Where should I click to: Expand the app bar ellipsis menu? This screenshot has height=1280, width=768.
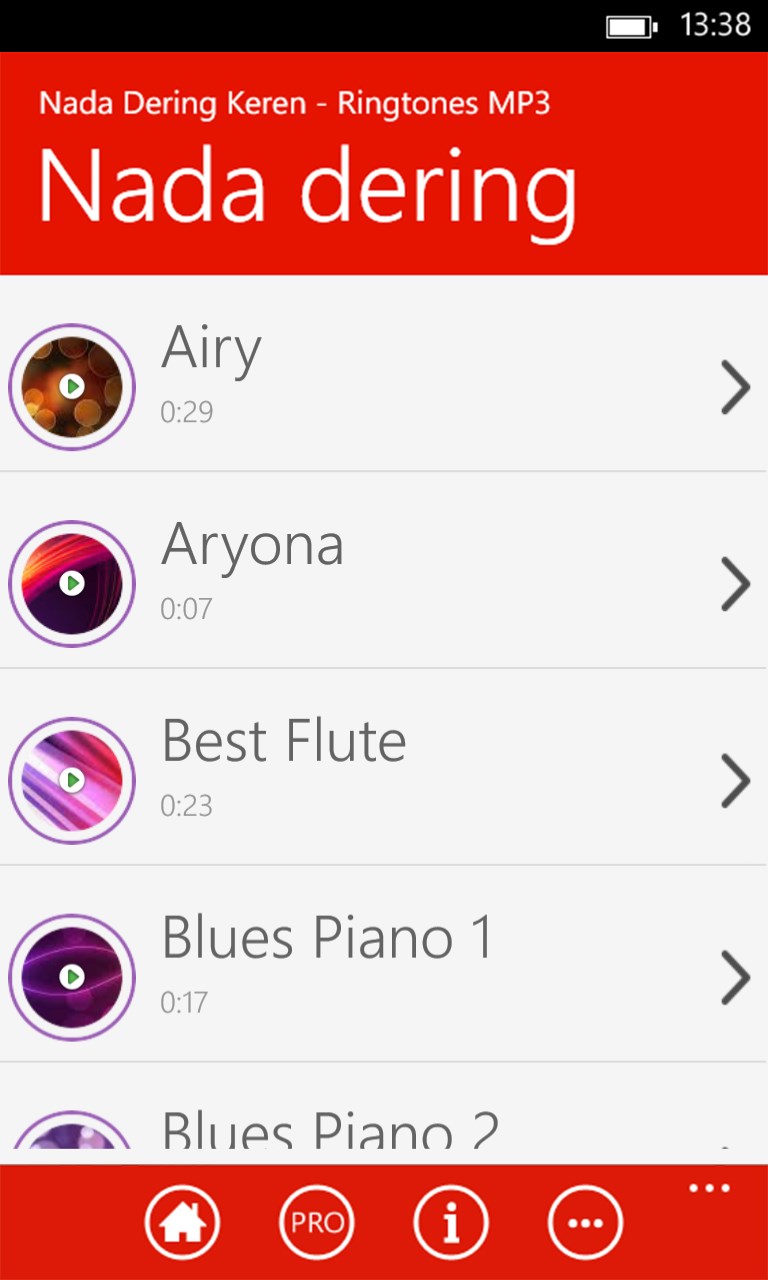pos(710,1189)
